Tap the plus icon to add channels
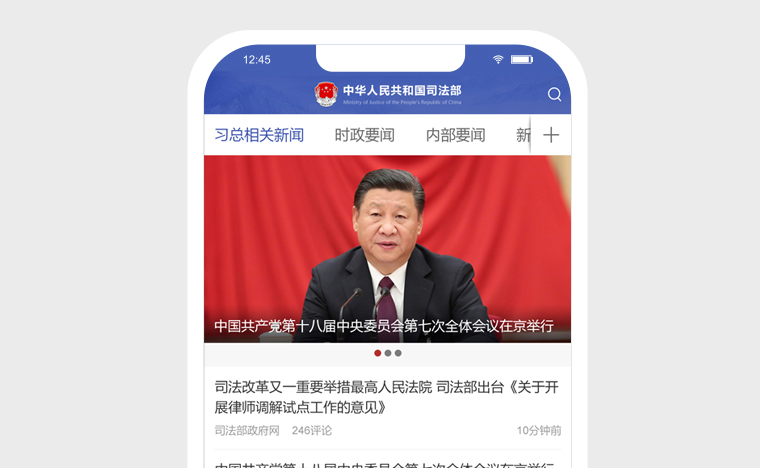The height and width of the screenshot is (468, 760). (x=551, y=135)
